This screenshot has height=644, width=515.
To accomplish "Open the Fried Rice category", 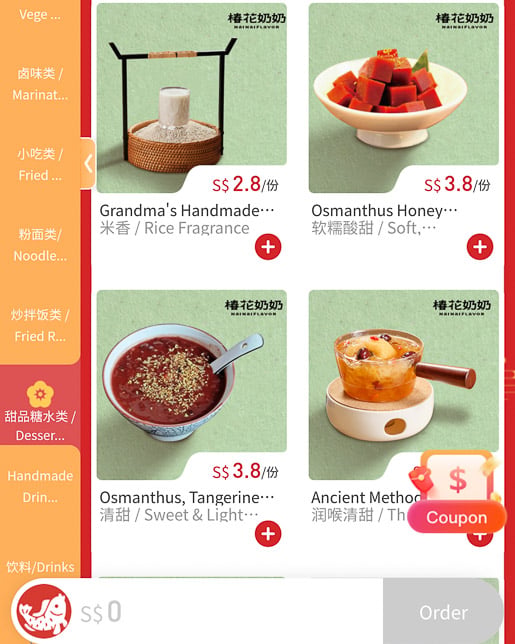I will tap(40, 326).
